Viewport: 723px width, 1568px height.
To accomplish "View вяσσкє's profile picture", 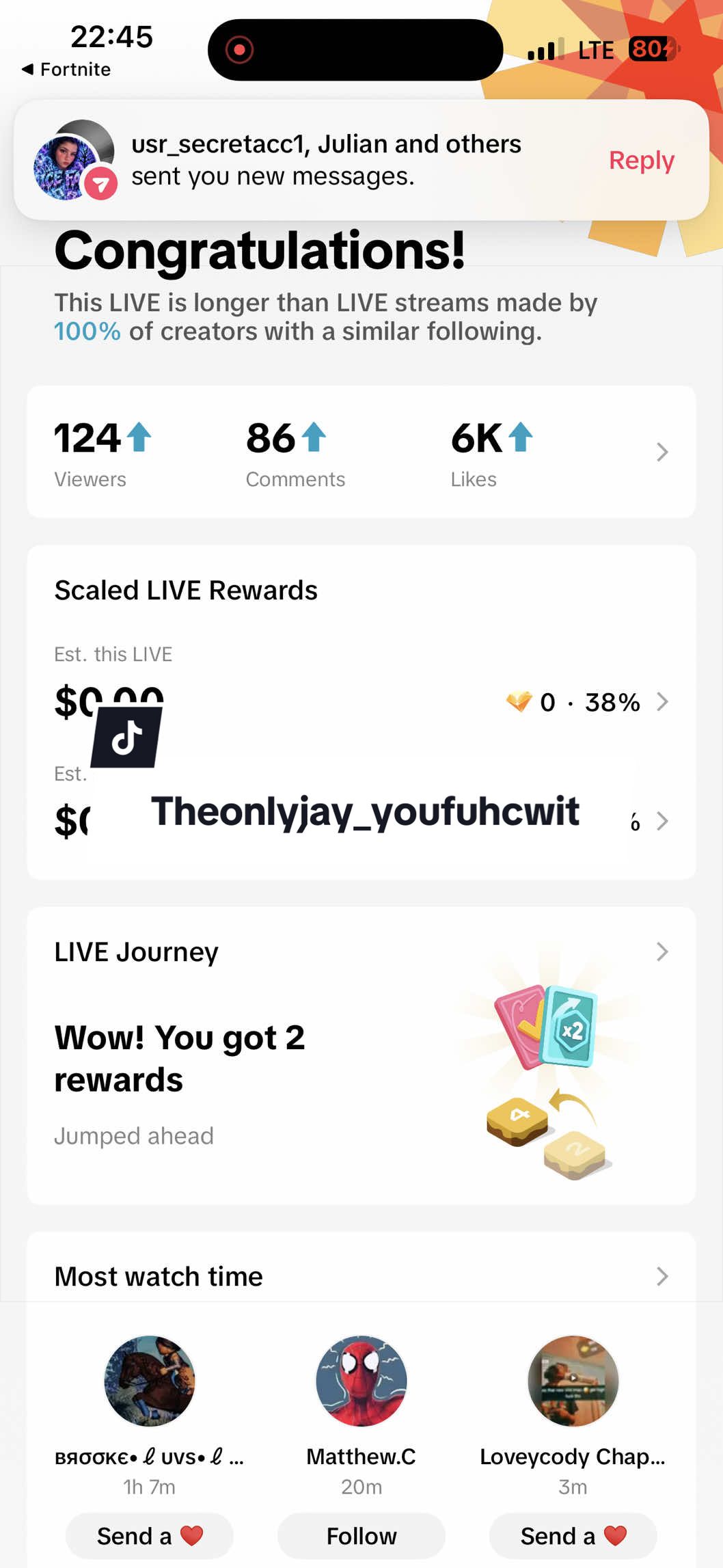I will pyautogui.click(x=150, y=1381).
